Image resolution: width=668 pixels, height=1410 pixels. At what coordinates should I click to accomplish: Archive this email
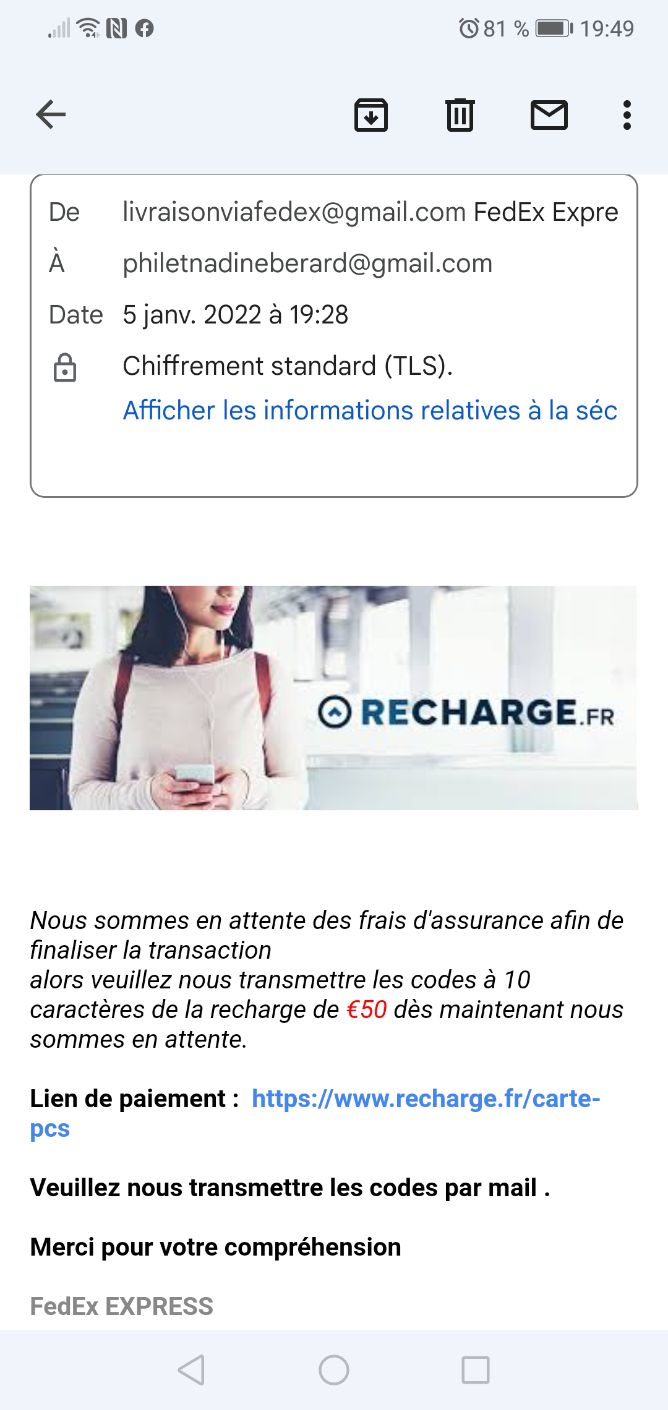(x=371, y=115)
